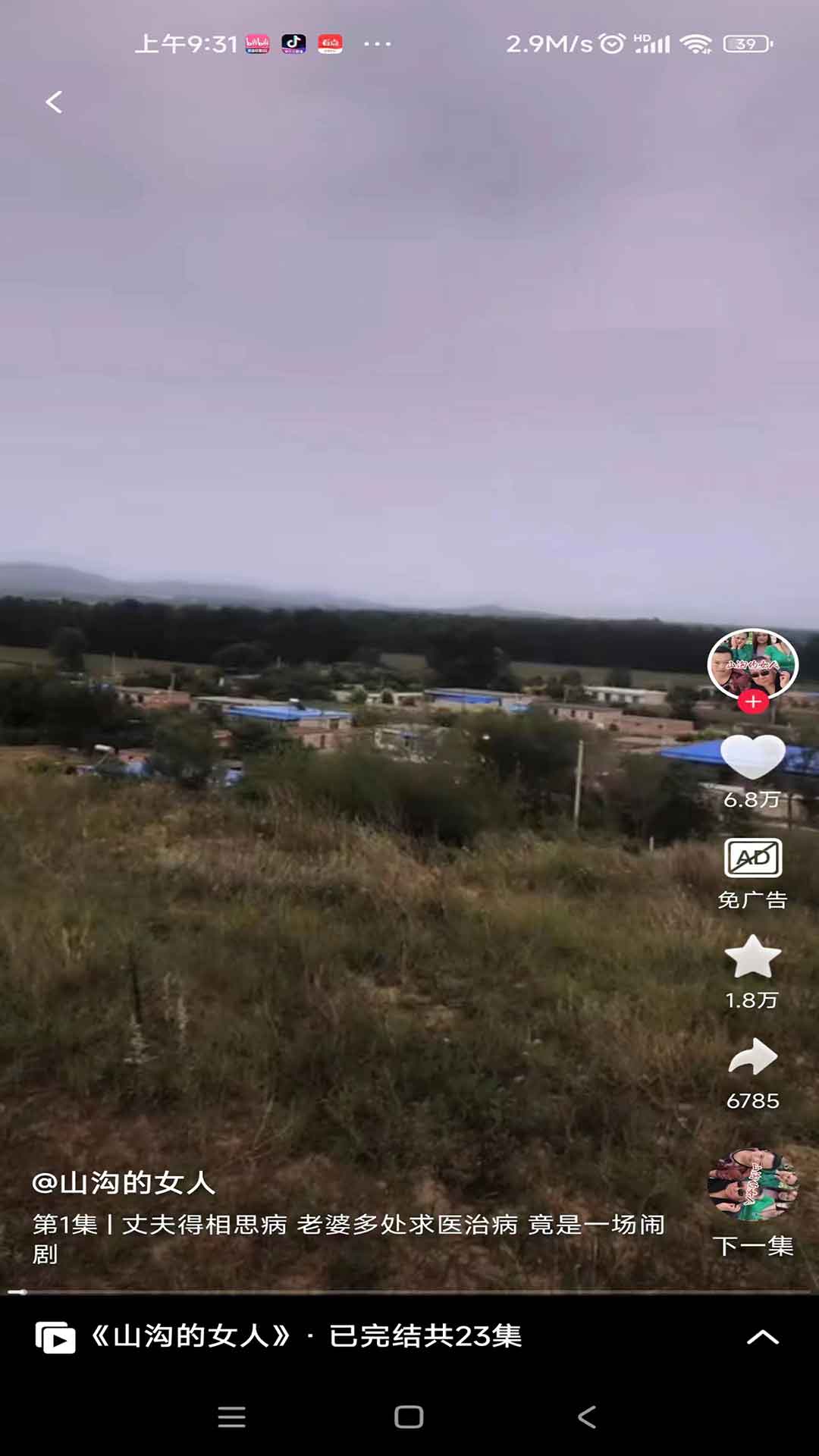This screenshot has height=1456, width=819.
Task: Go back using the top-left arrow
Action: click(54, 102)
